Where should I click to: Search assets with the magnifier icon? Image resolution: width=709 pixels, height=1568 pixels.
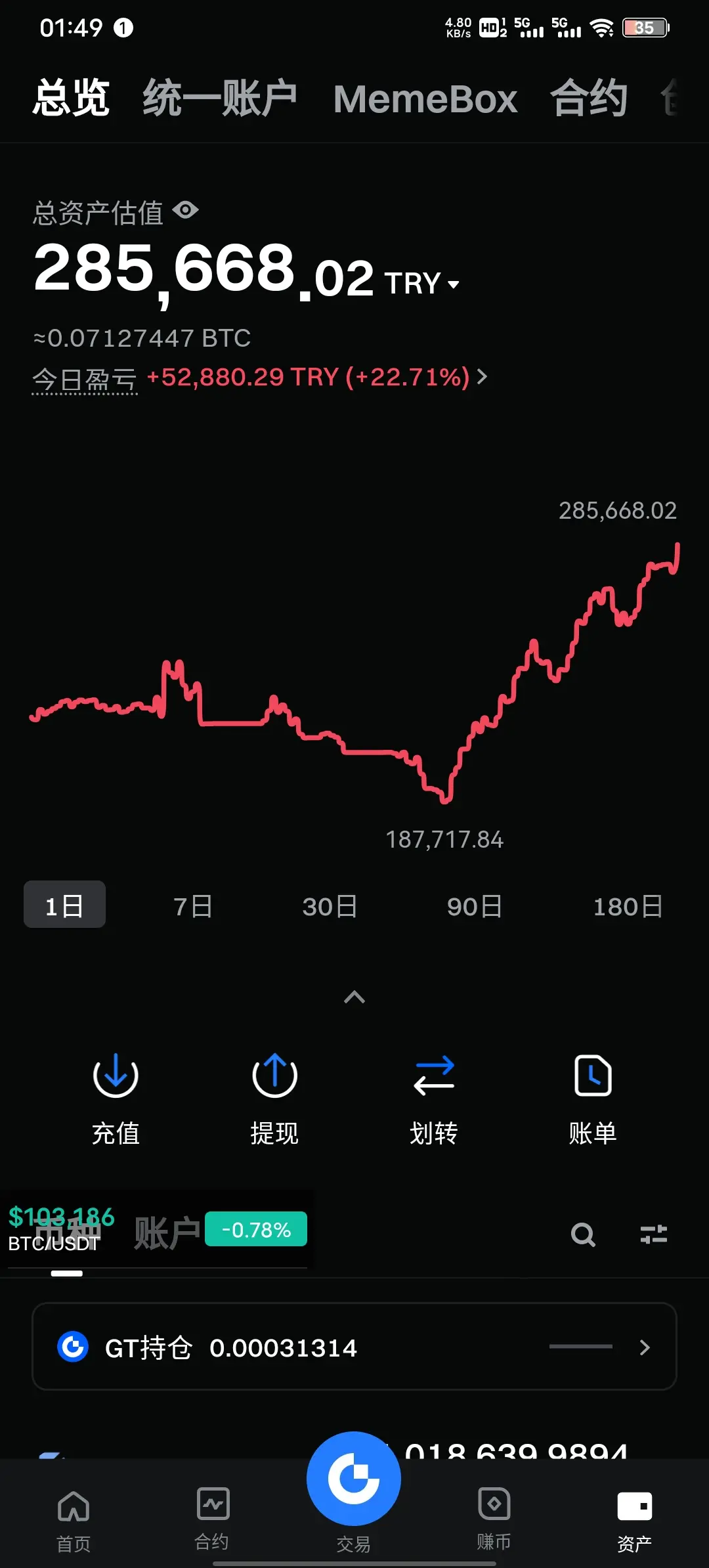[x=583, y=1234]
